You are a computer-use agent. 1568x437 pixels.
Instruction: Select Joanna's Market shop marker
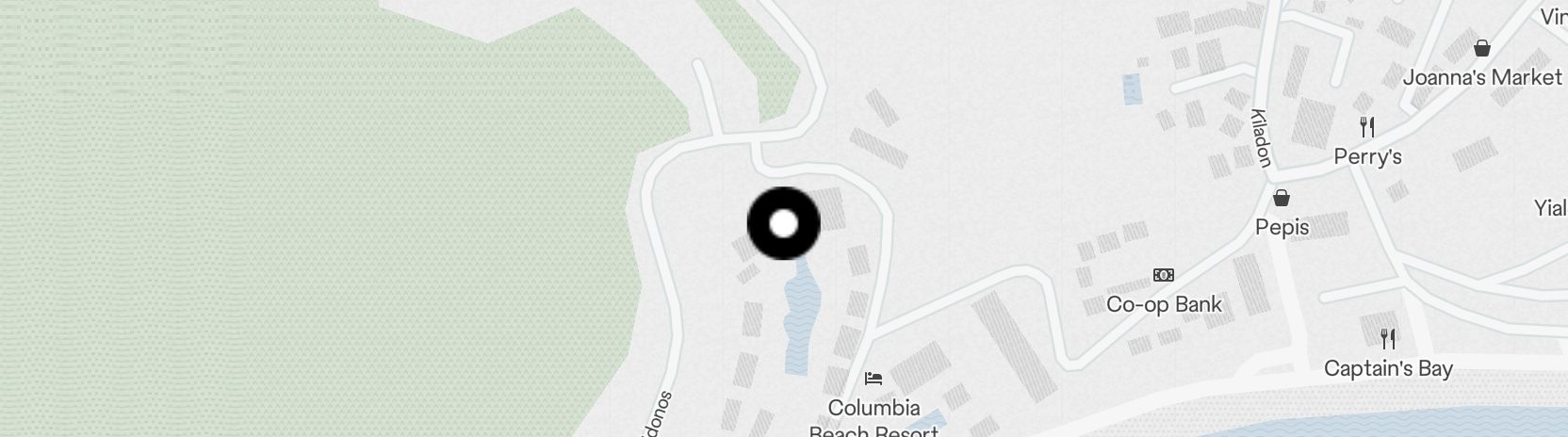tap(1482, 48)
